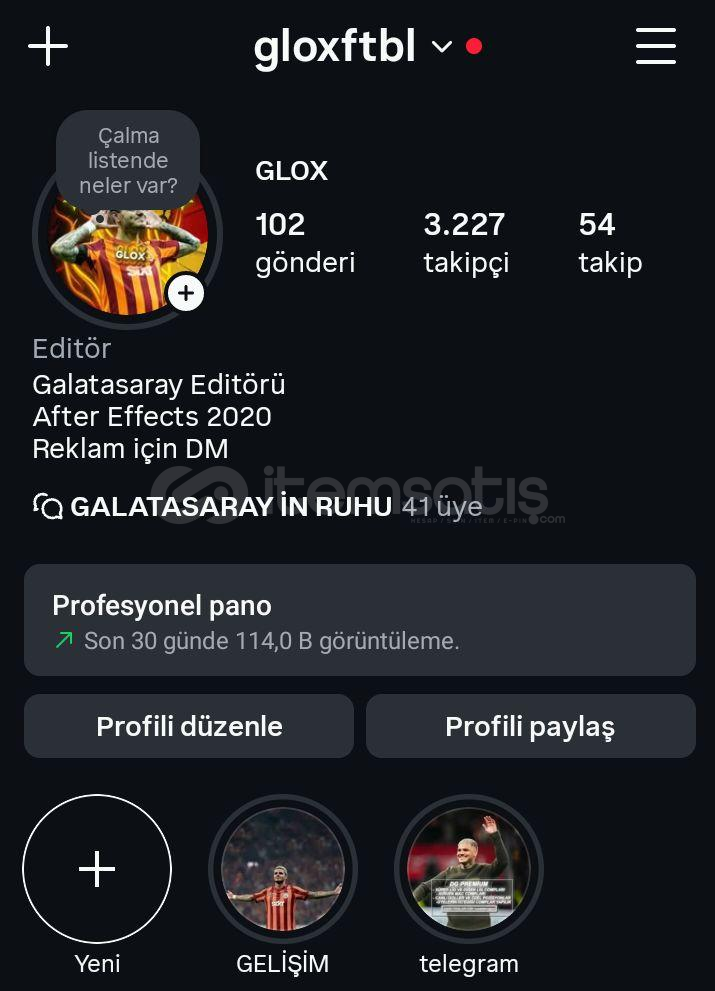
Task: Open the hamburger menu
Action: tap(655, 46)
